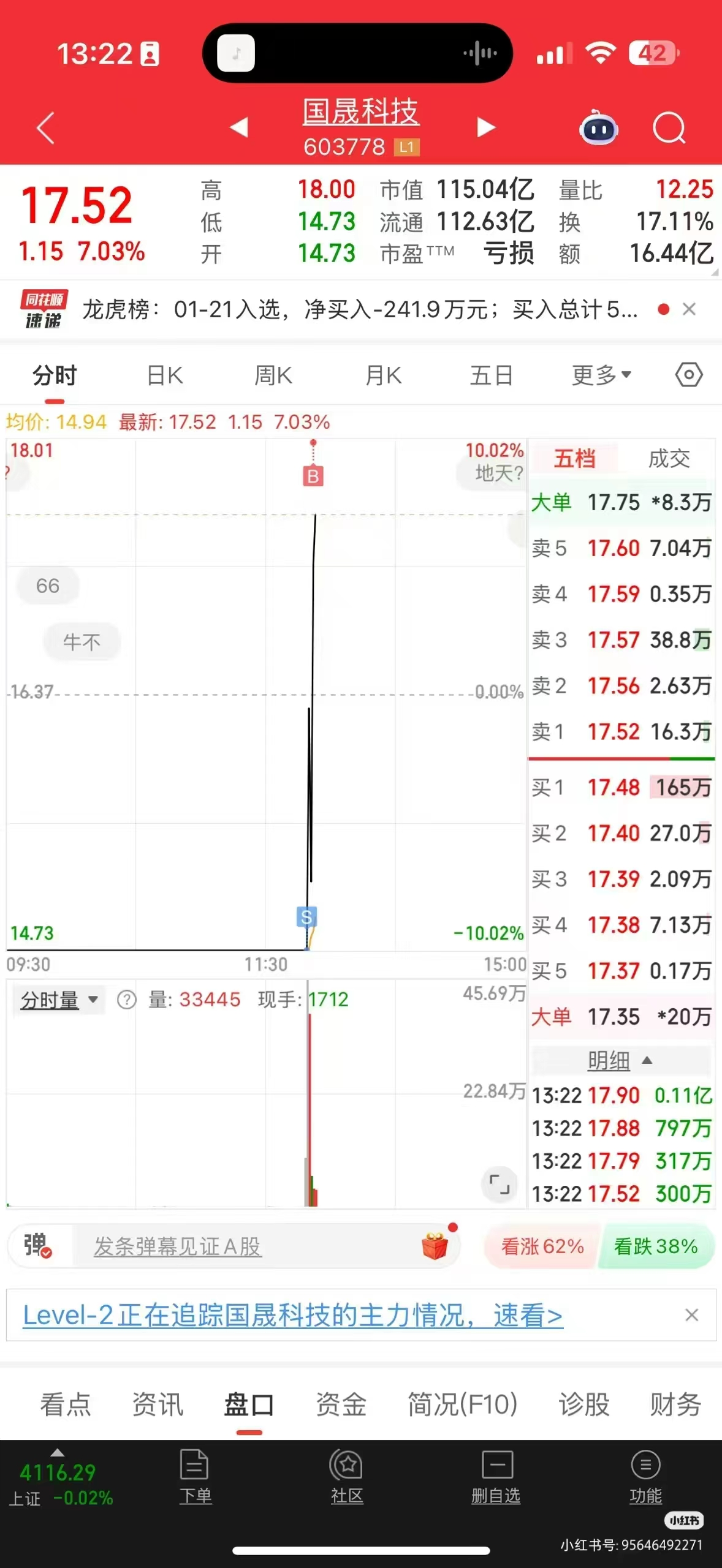Open the robot assistant icon

599,127
